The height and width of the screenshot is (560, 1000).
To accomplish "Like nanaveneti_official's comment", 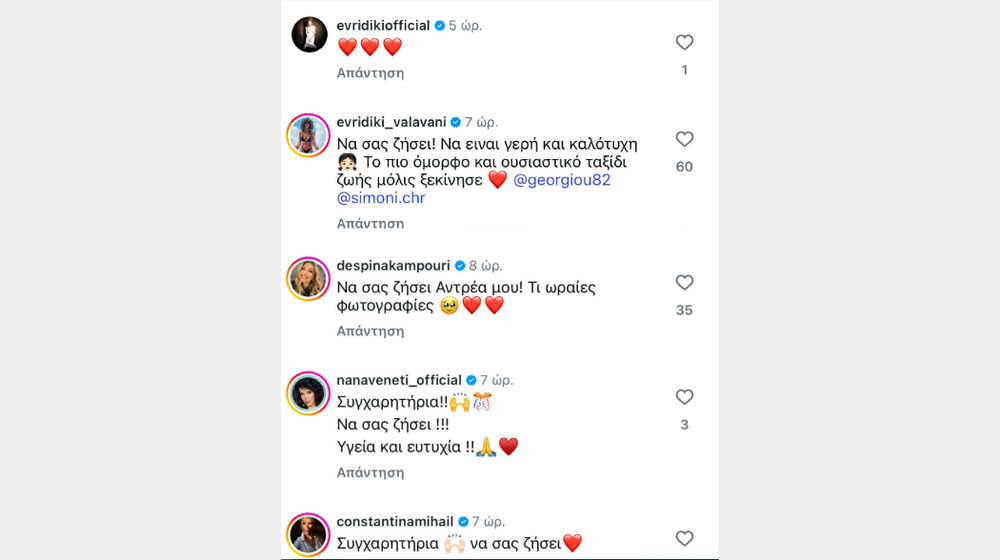I will tap(684, 397).
